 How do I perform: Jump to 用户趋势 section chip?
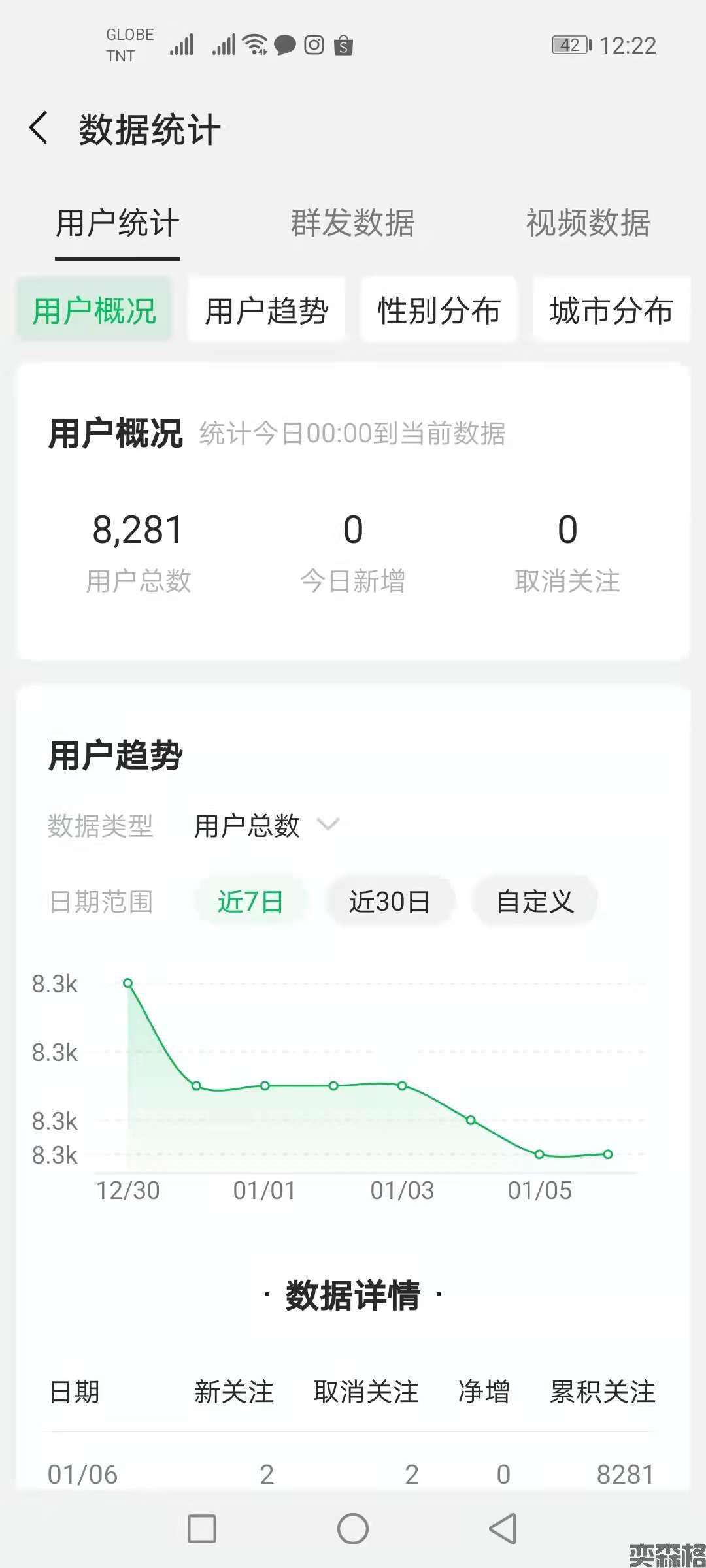pos(267,310)
